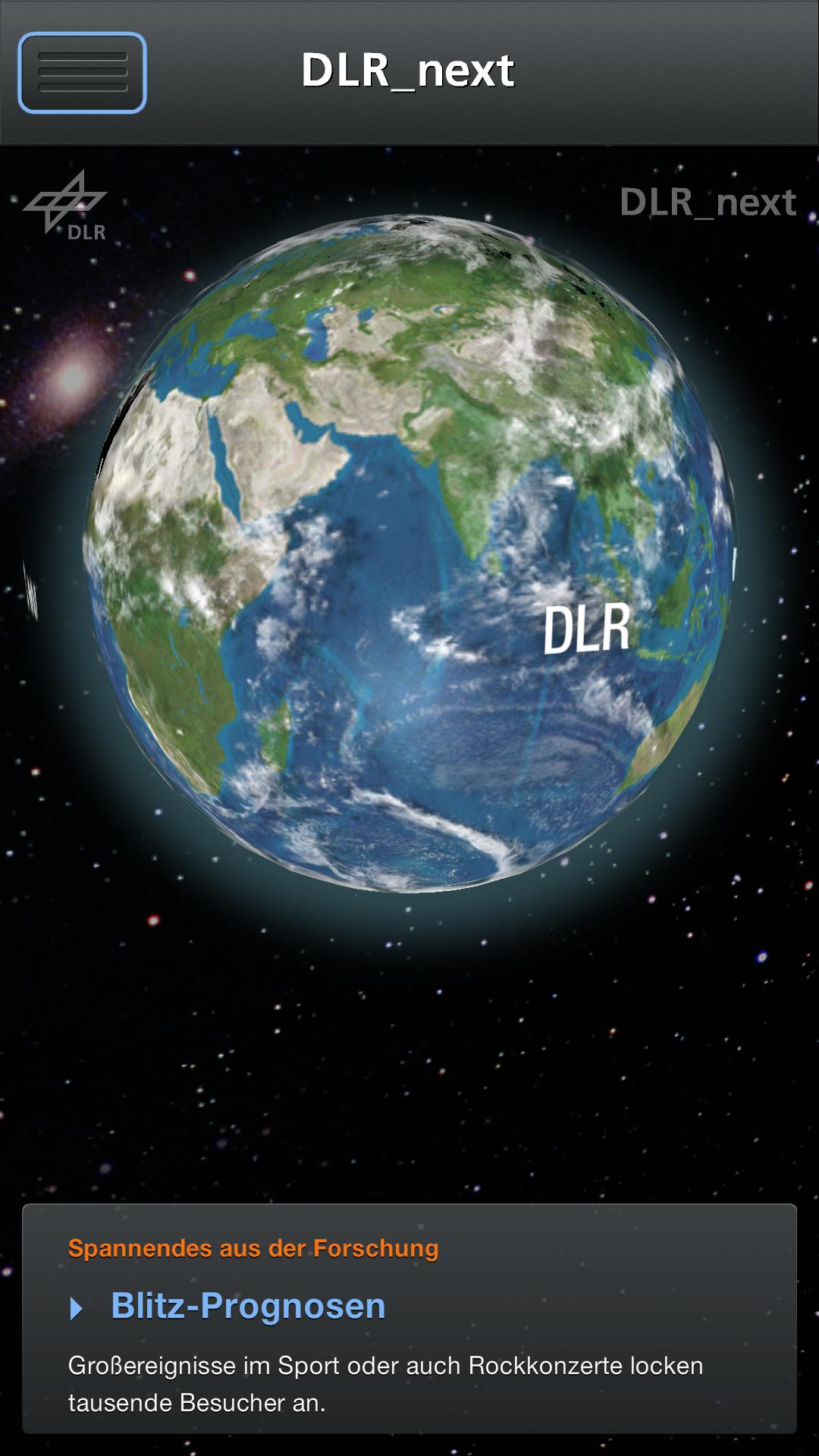Open the hamburger menu
819x1456 pixels.
[x=82, y=73]
